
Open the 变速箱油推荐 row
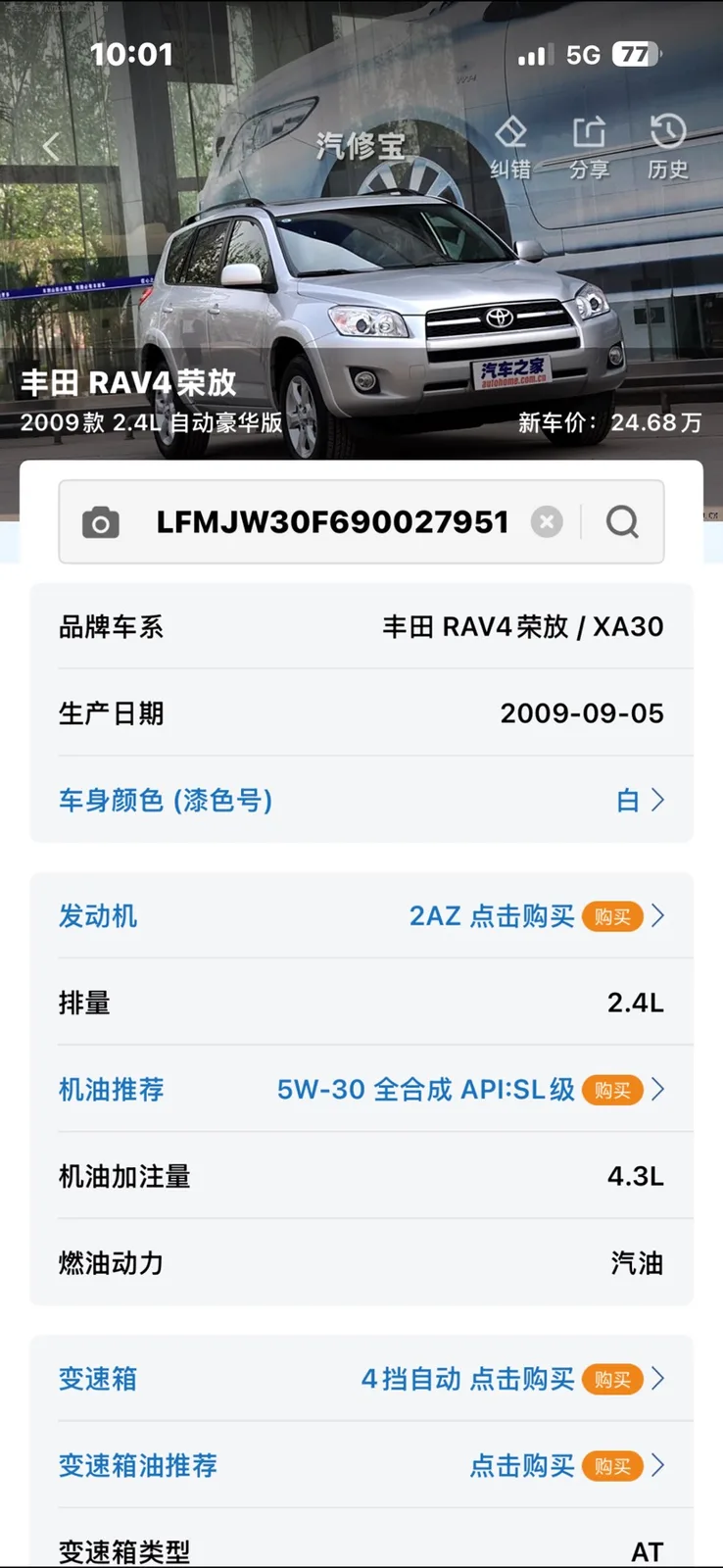361,1465
